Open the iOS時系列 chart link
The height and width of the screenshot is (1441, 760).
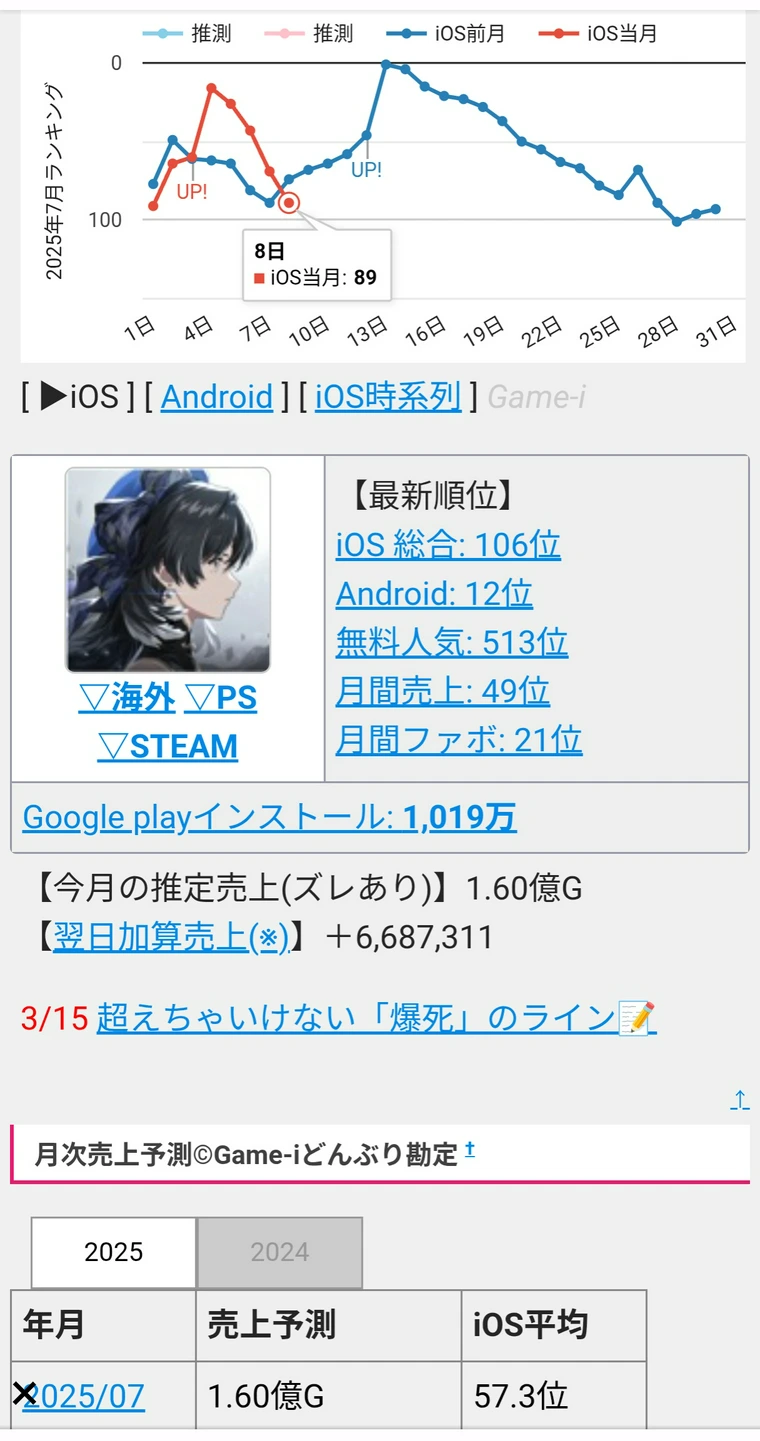click(x=388, y=397)
